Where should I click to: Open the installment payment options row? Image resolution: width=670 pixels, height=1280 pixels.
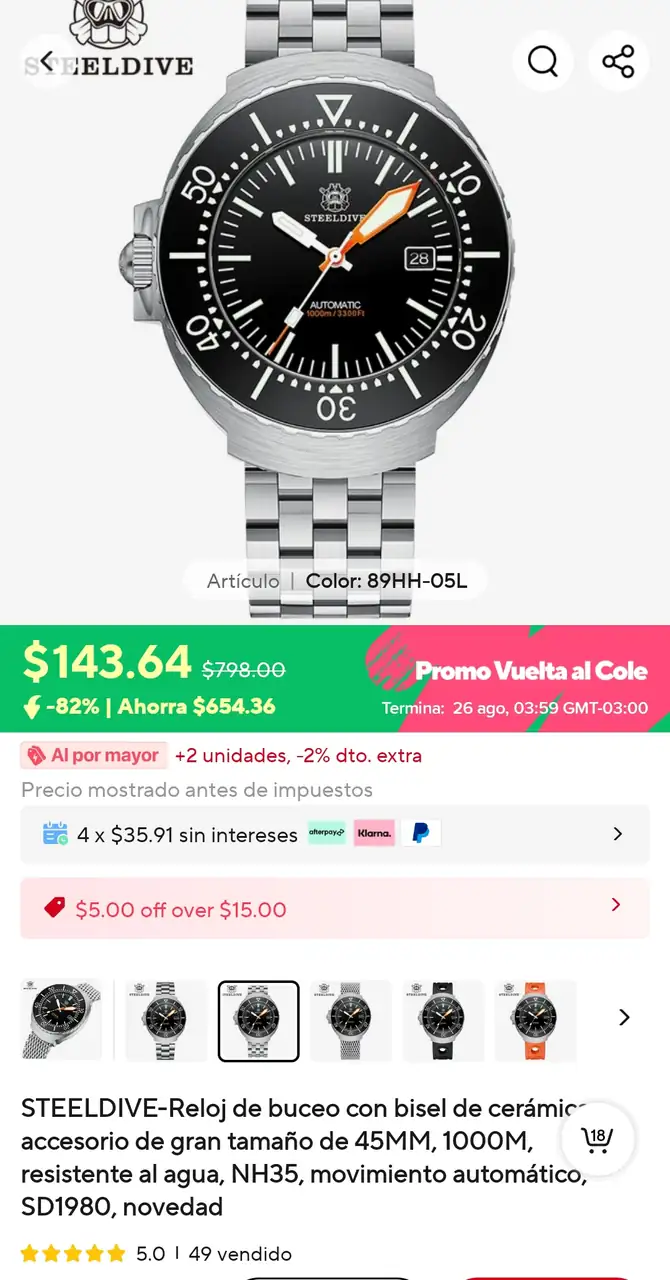tap(335, 834)
